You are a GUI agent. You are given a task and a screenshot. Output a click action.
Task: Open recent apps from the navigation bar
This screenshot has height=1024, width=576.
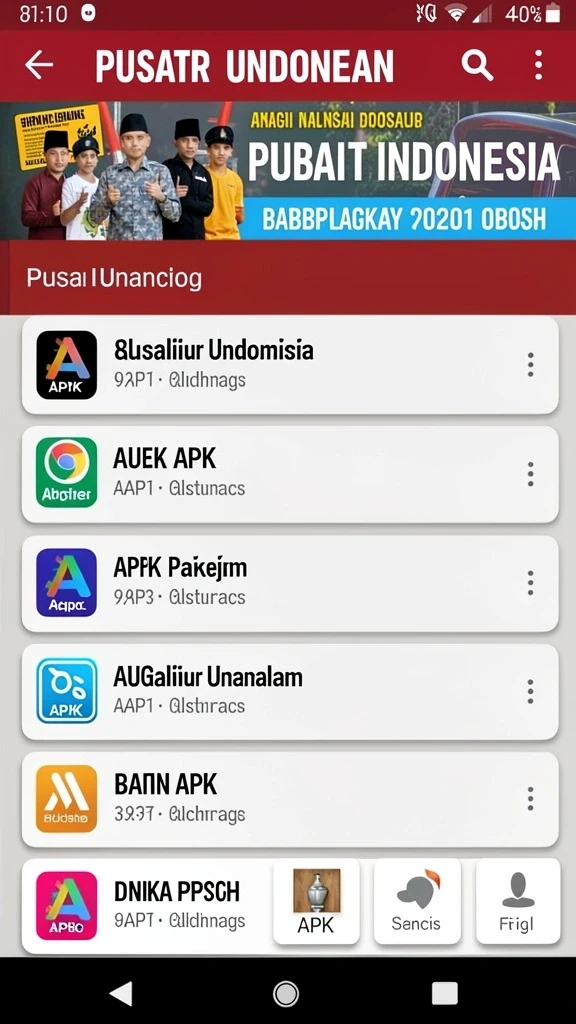click(445, 993)
